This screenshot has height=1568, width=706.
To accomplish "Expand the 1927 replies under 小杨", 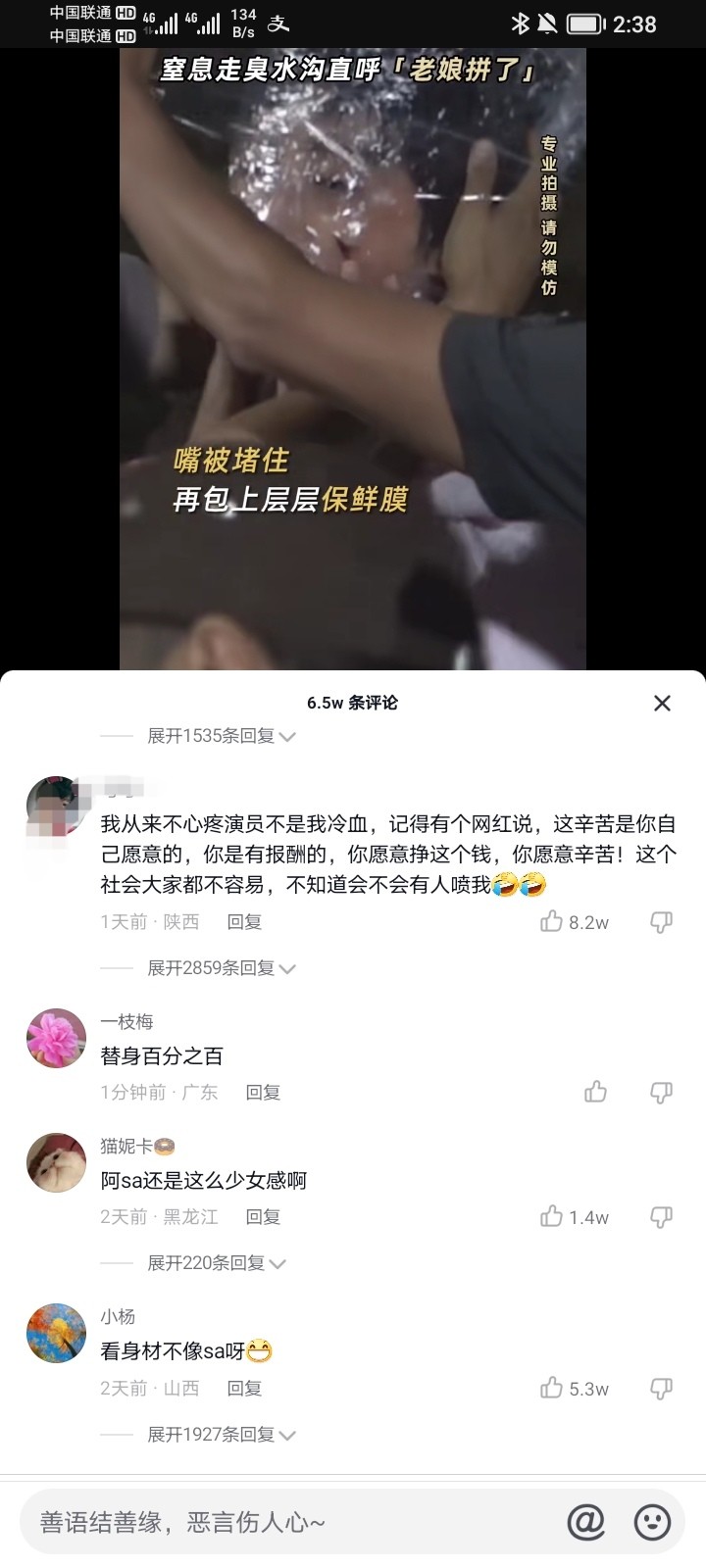I will pyautogui.click(x=221, y=1435).
